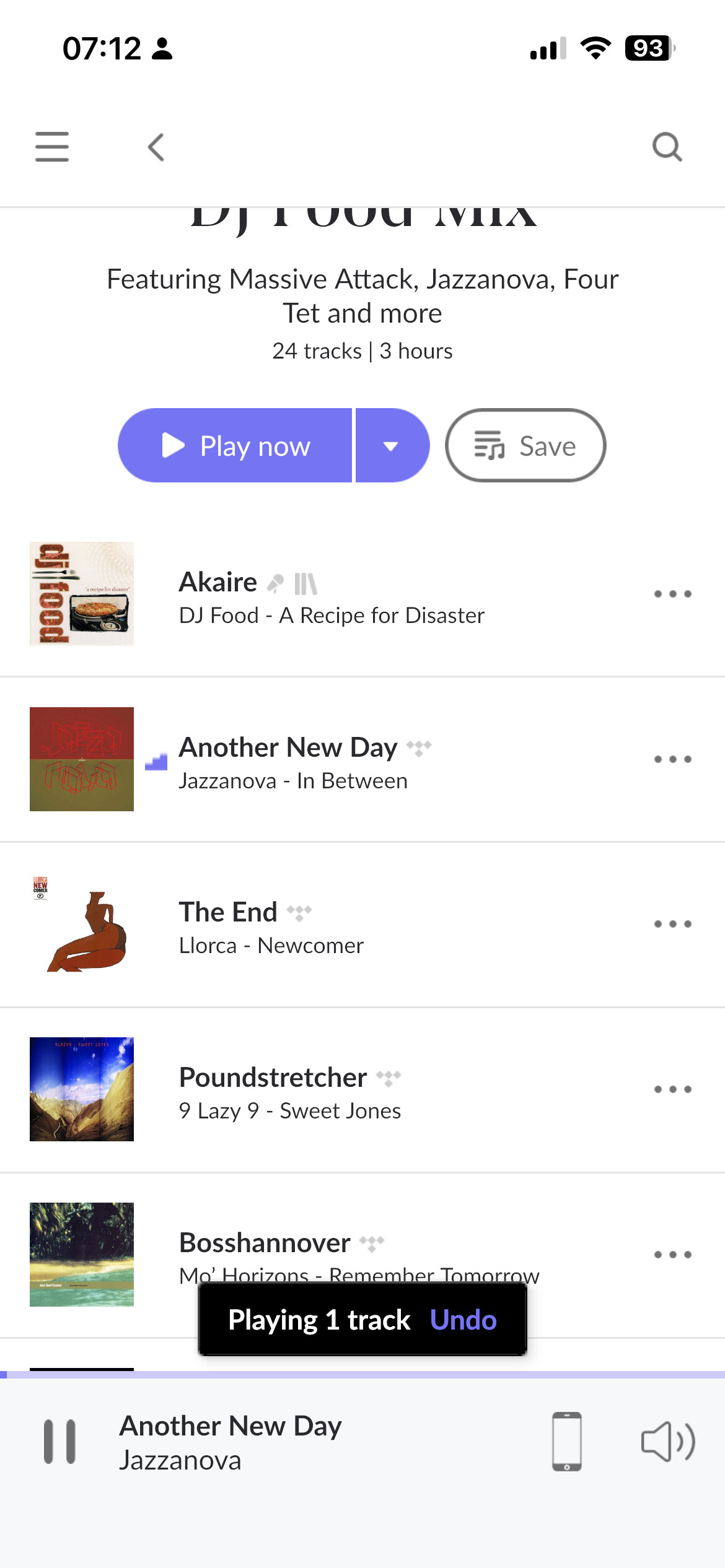Play The End by Llorca

pos(228,912)
